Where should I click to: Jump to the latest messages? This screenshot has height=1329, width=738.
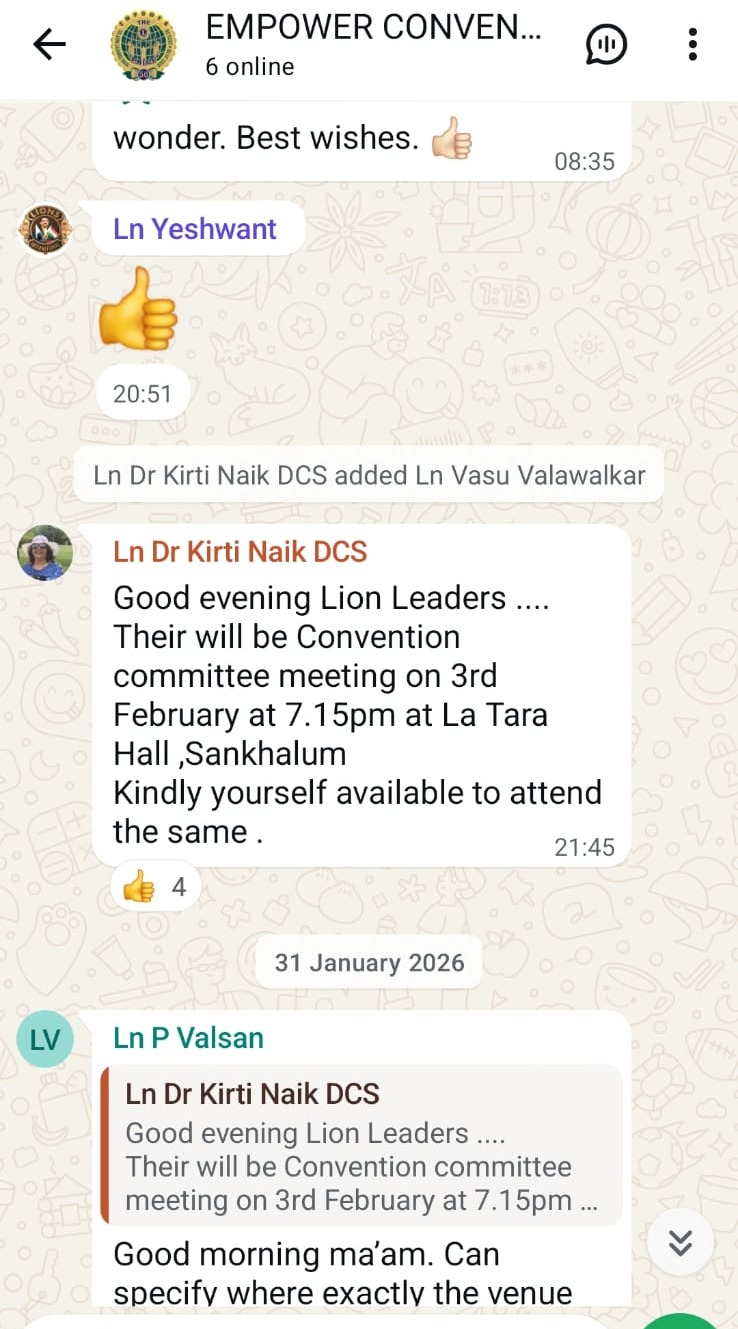(680, 1242)
